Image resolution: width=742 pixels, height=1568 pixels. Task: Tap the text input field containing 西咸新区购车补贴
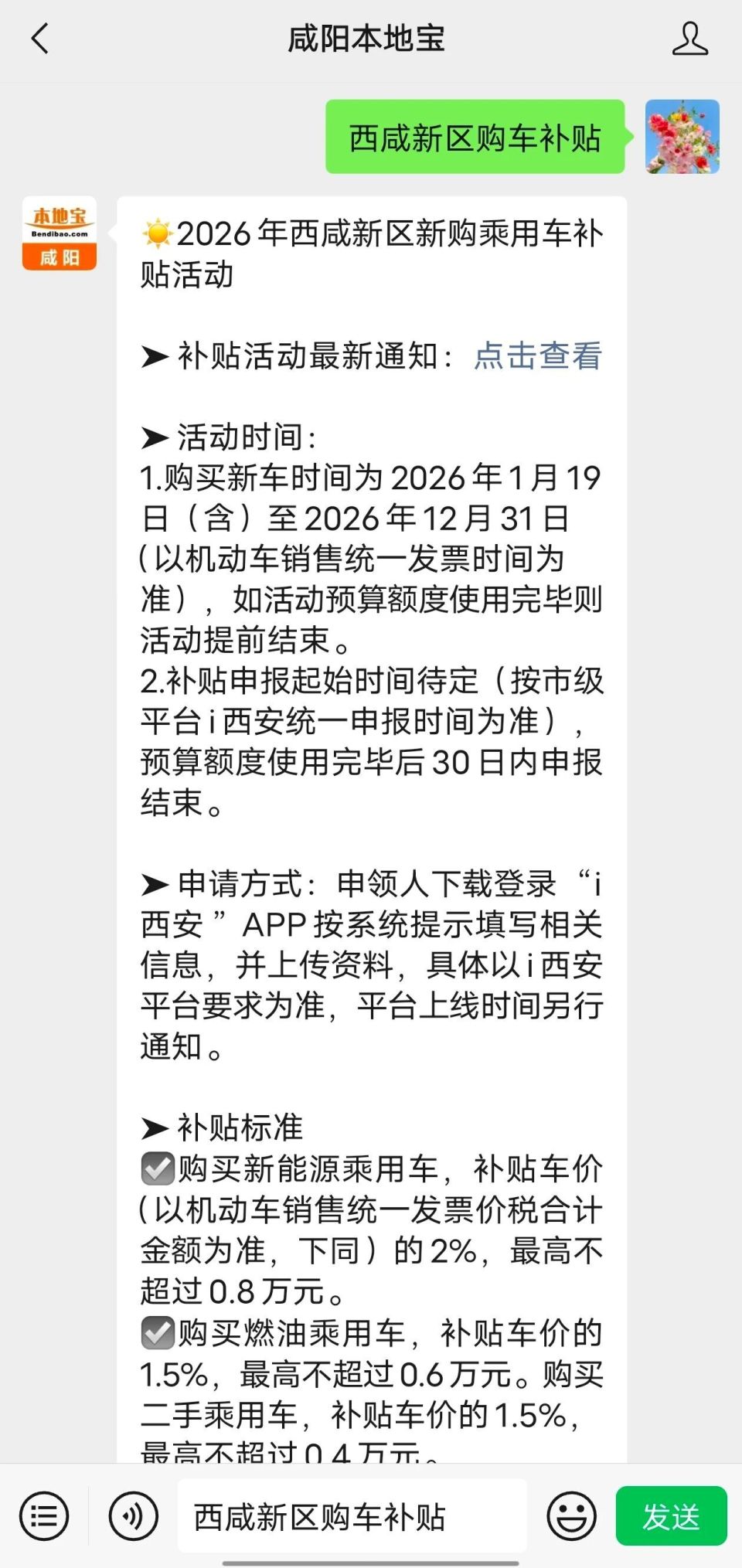point(356,1516)
